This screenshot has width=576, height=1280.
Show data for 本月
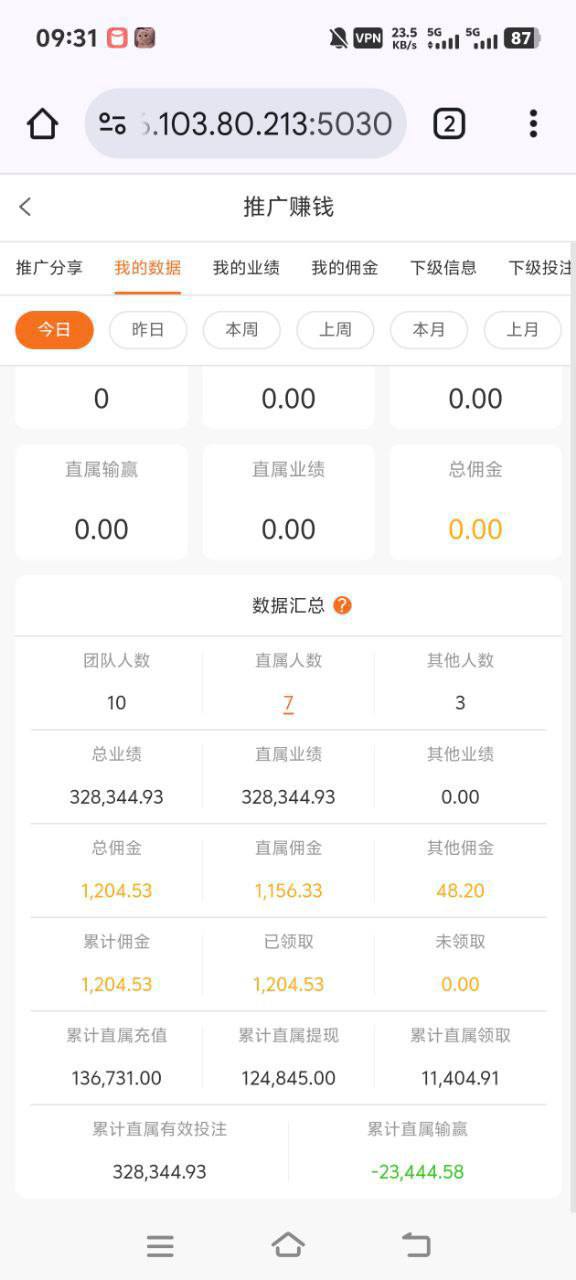429,330
